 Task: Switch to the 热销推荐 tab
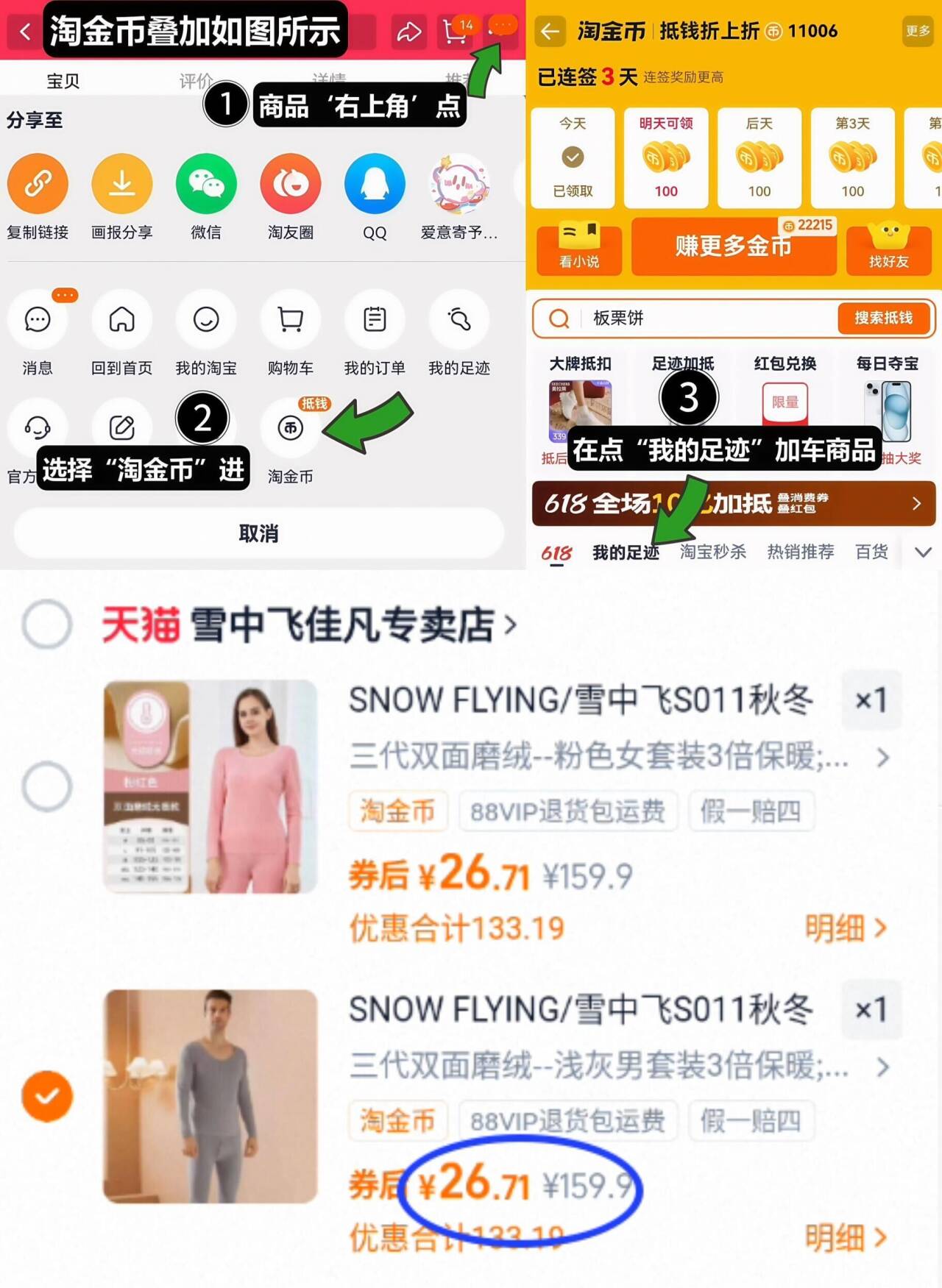(801, 551)
